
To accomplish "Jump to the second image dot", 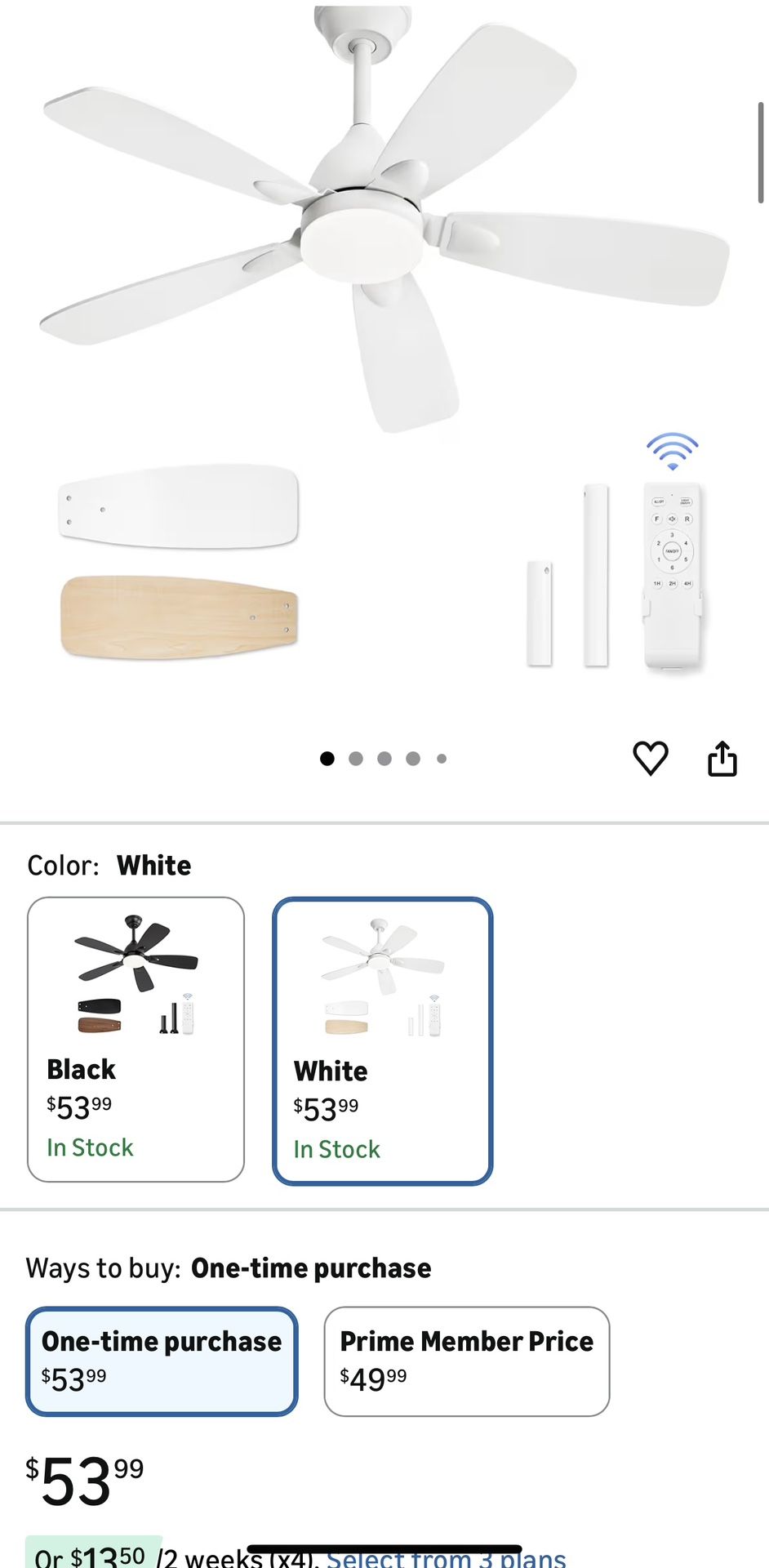I will 356,759.
